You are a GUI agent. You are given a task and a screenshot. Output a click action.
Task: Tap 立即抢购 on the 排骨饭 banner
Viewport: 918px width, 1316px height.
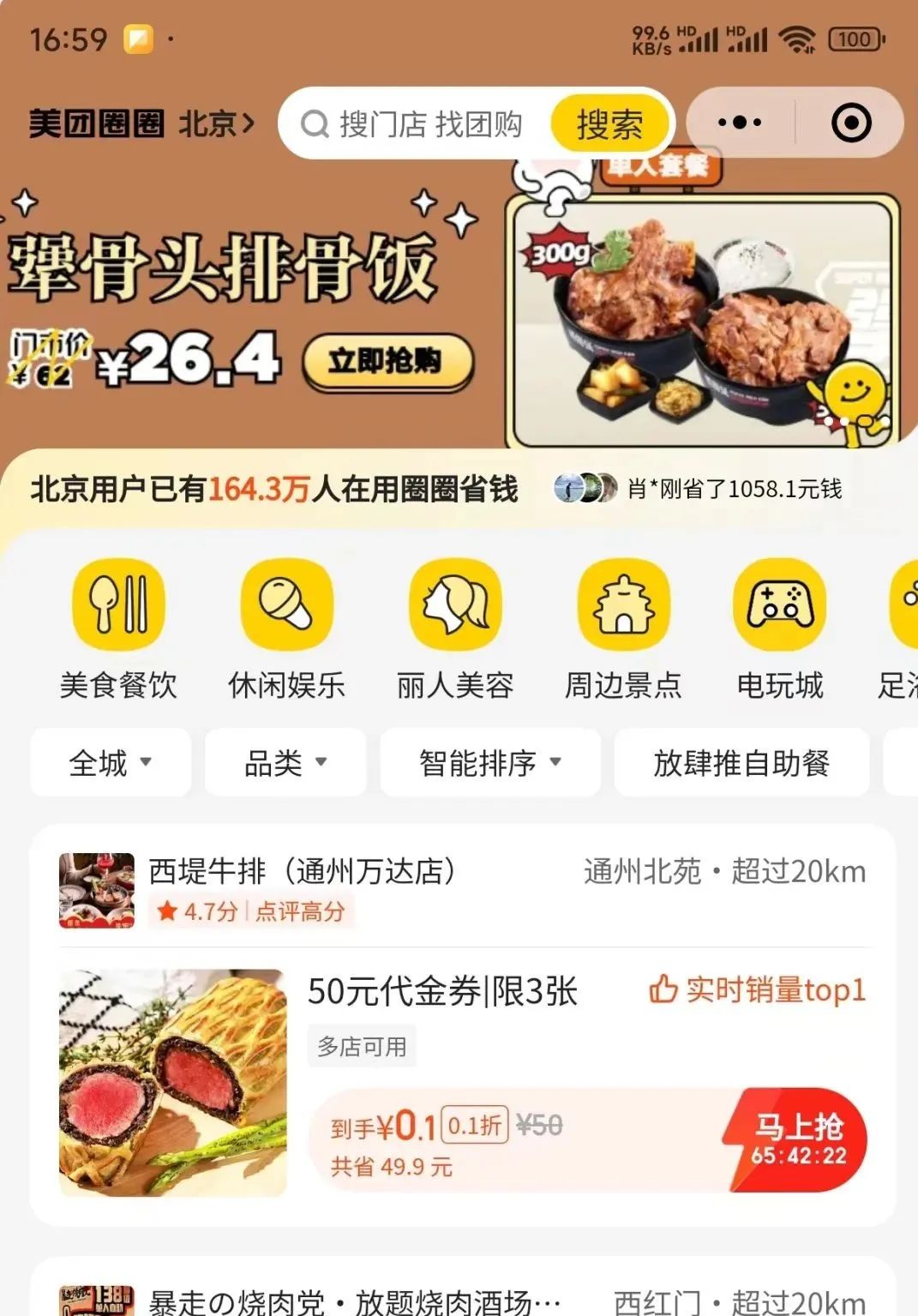387,362
